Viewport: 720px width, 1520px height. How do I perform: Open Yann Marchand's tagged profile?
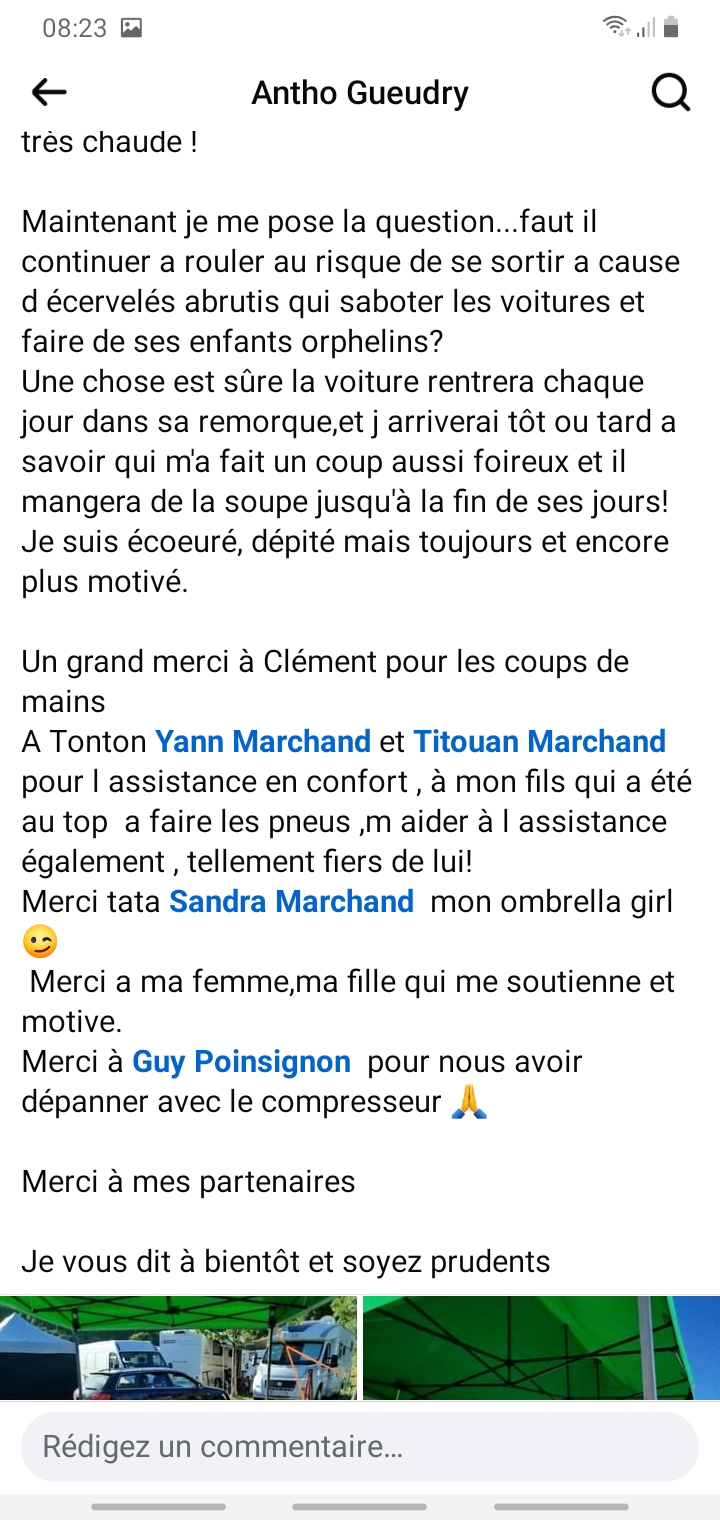click(x=263, y=742)
